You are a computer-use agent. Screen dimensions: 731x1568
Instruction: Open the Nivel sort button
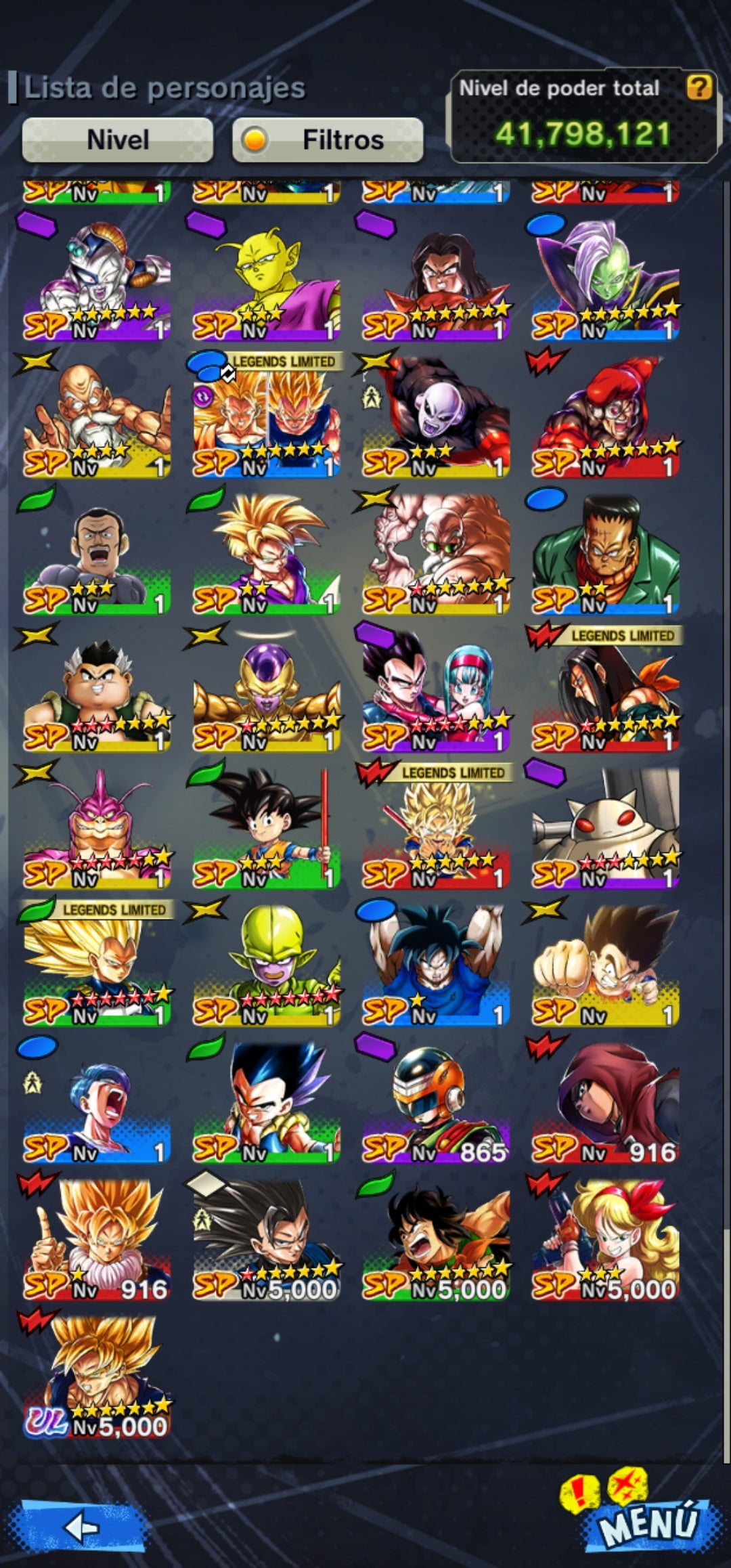[x=118, y=140]
